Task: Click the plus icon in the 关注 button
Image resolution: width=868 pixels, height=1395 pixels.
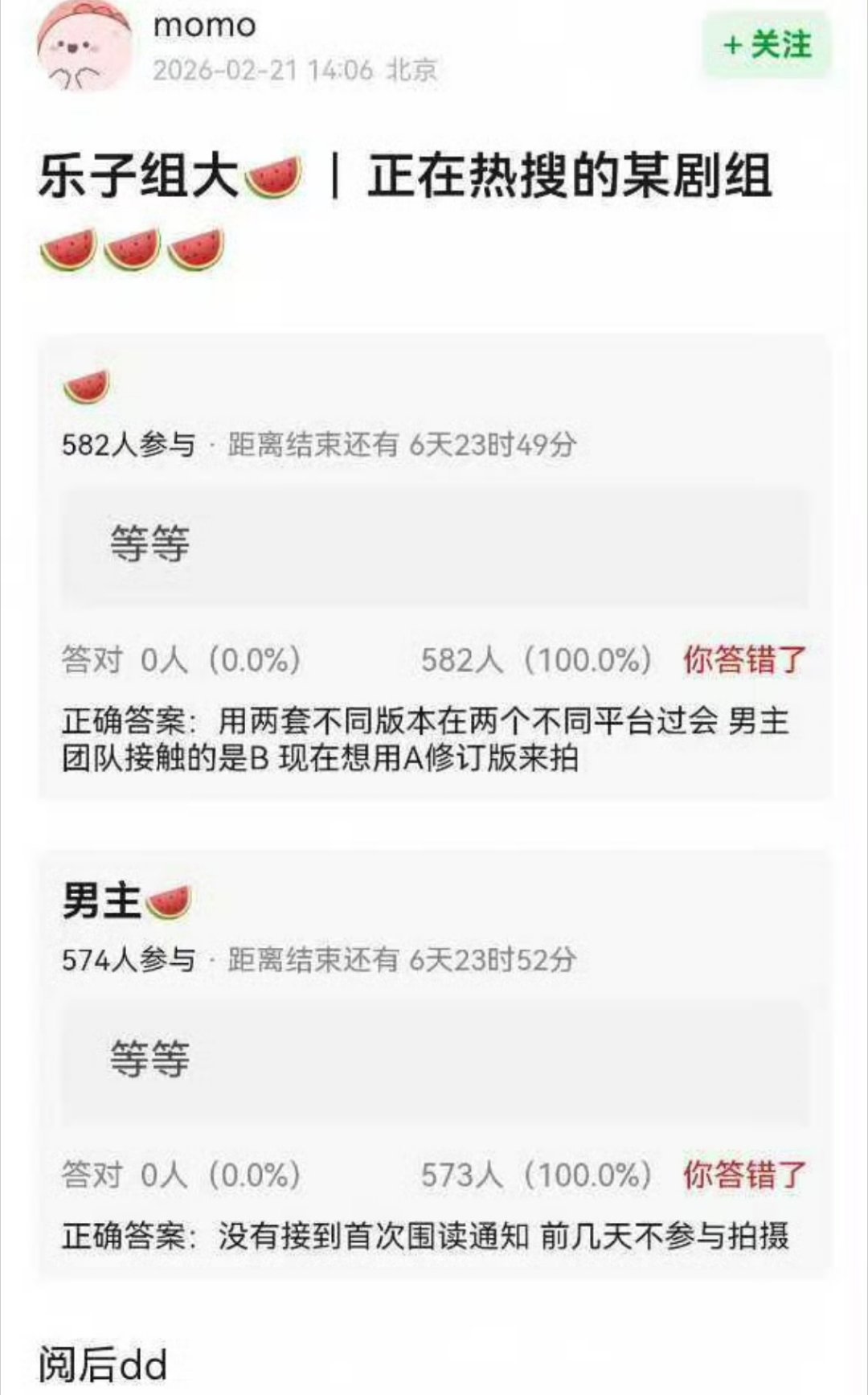Action: tap(734, 46)
